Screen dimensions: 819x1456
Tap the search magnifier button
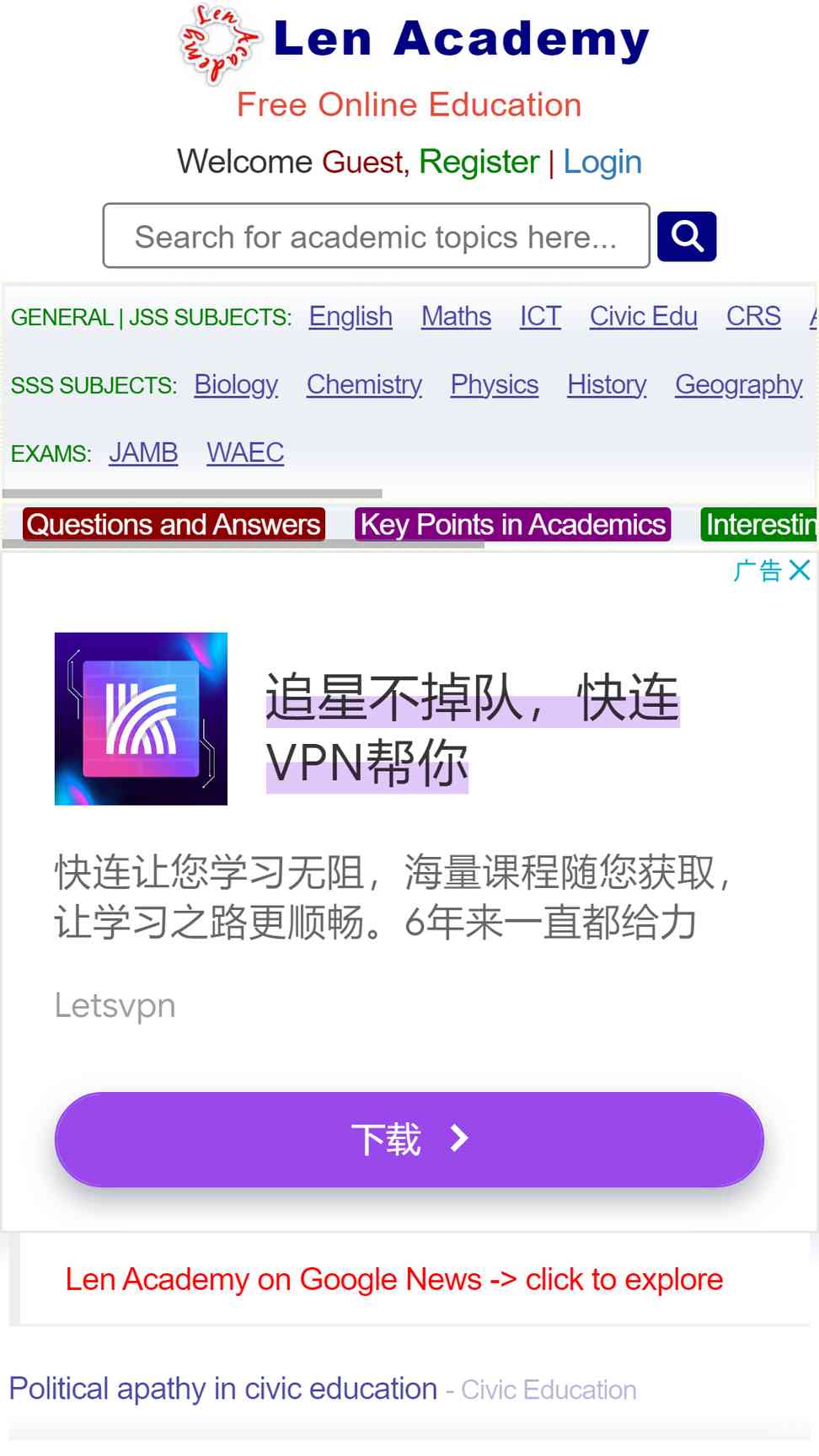(x=687, y=237)
